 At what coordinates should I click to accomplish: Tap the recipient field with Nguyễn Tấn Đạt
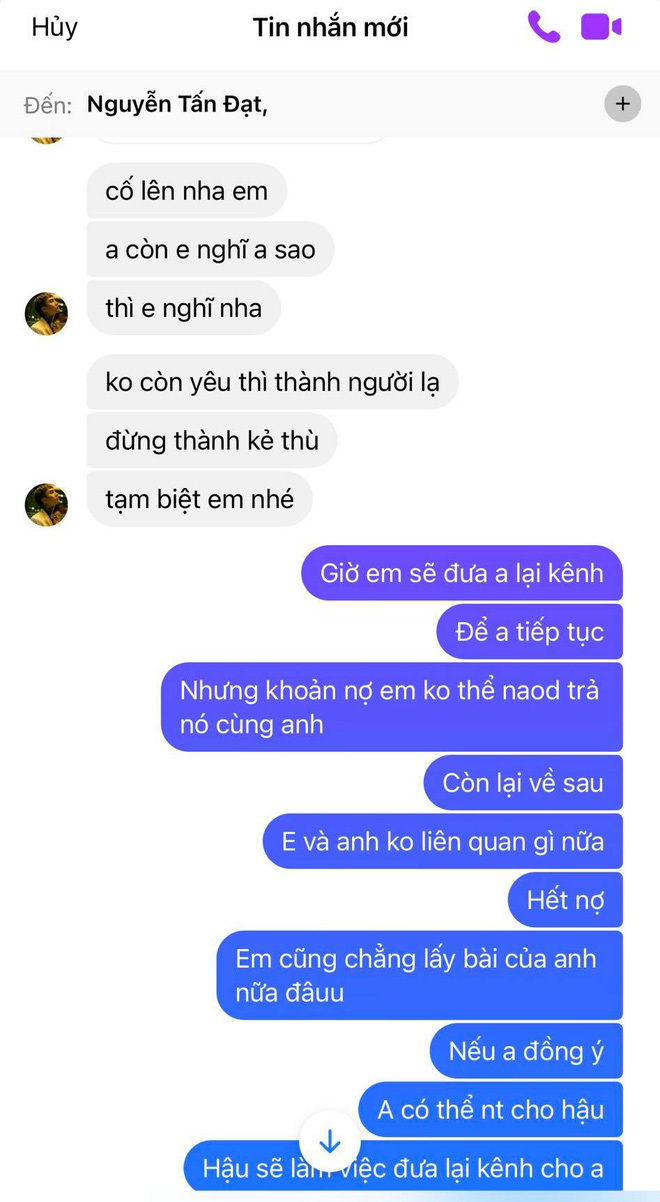coord(177,103)
